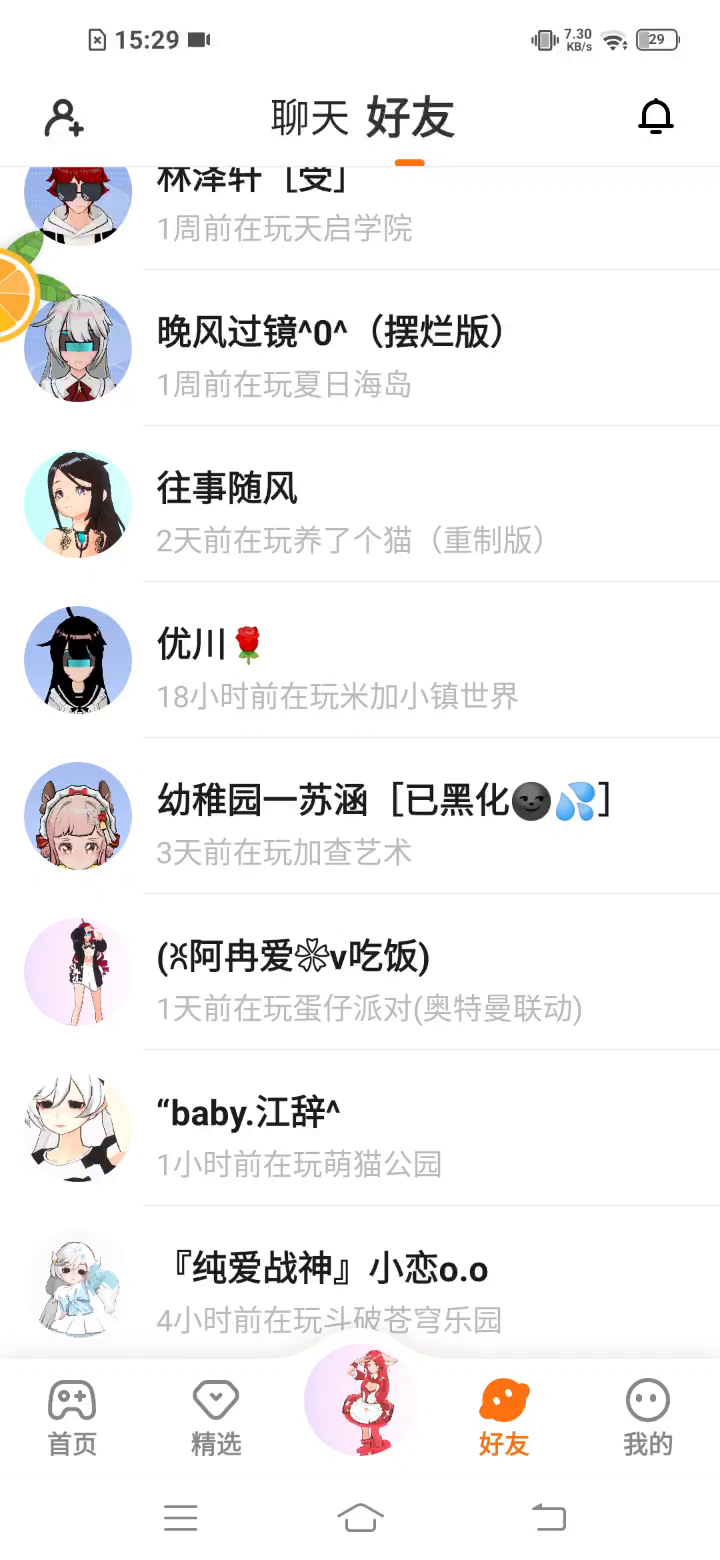Select the 好友 bottom tab

(504, 1416)
